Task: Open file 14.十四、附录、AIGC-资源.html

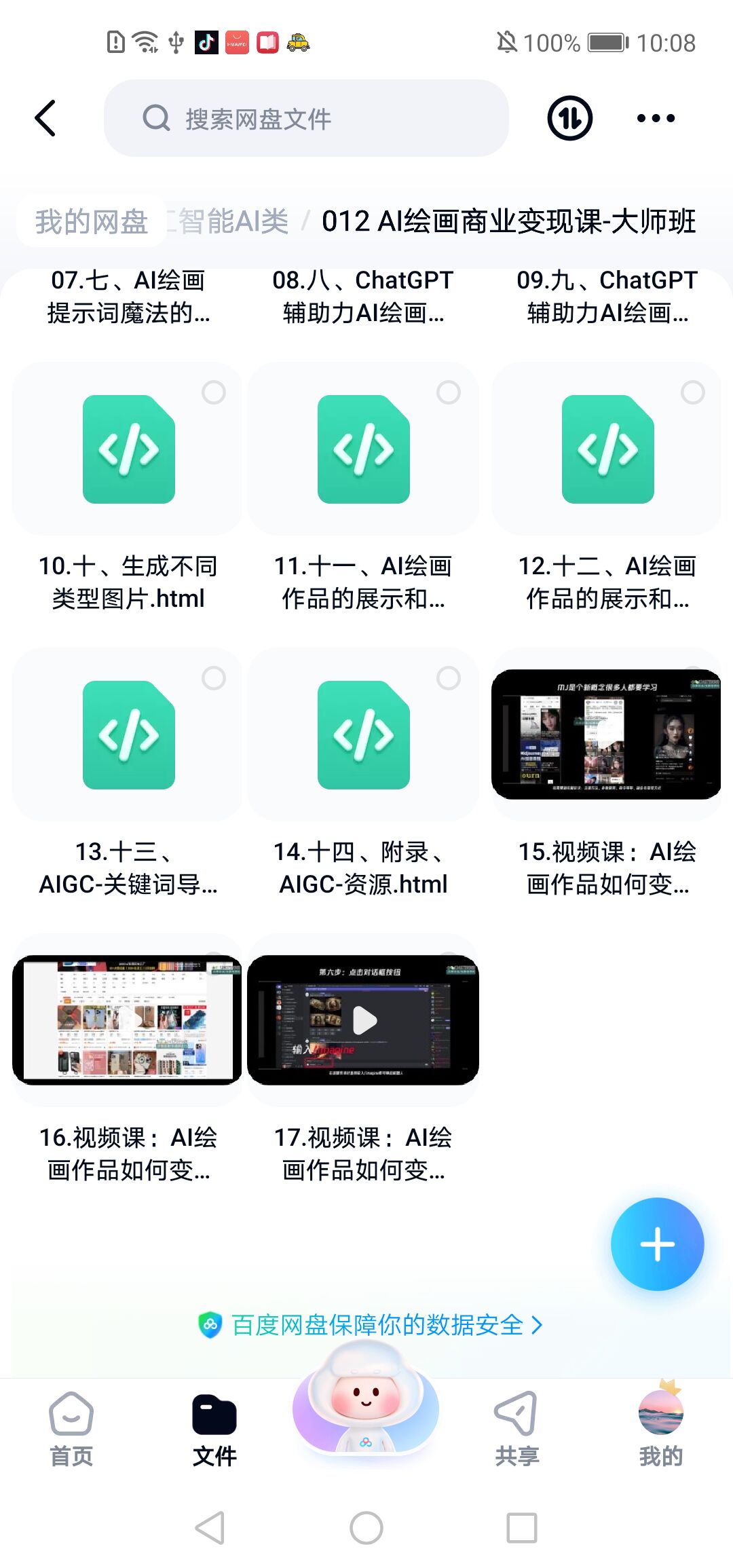Action: pyautogui.click(x=363, y=736)
